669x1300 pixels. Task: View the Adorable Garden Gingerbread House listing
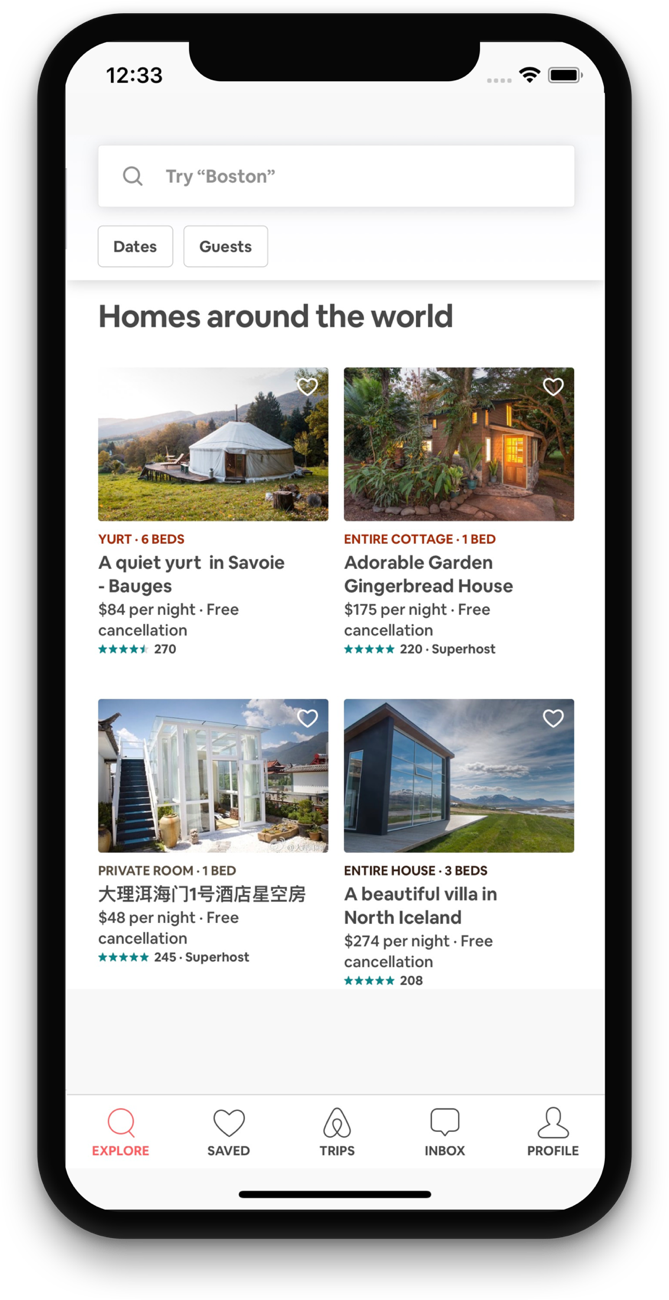click(459, 444)
